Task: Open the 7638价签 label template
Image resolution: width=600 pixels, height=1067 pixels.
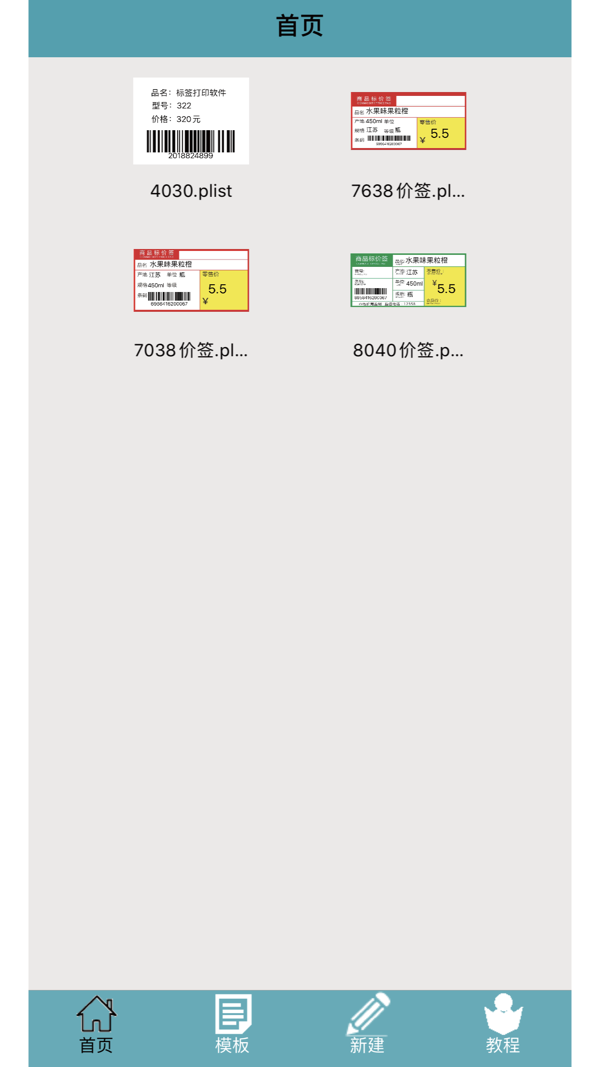Action: 408,122
